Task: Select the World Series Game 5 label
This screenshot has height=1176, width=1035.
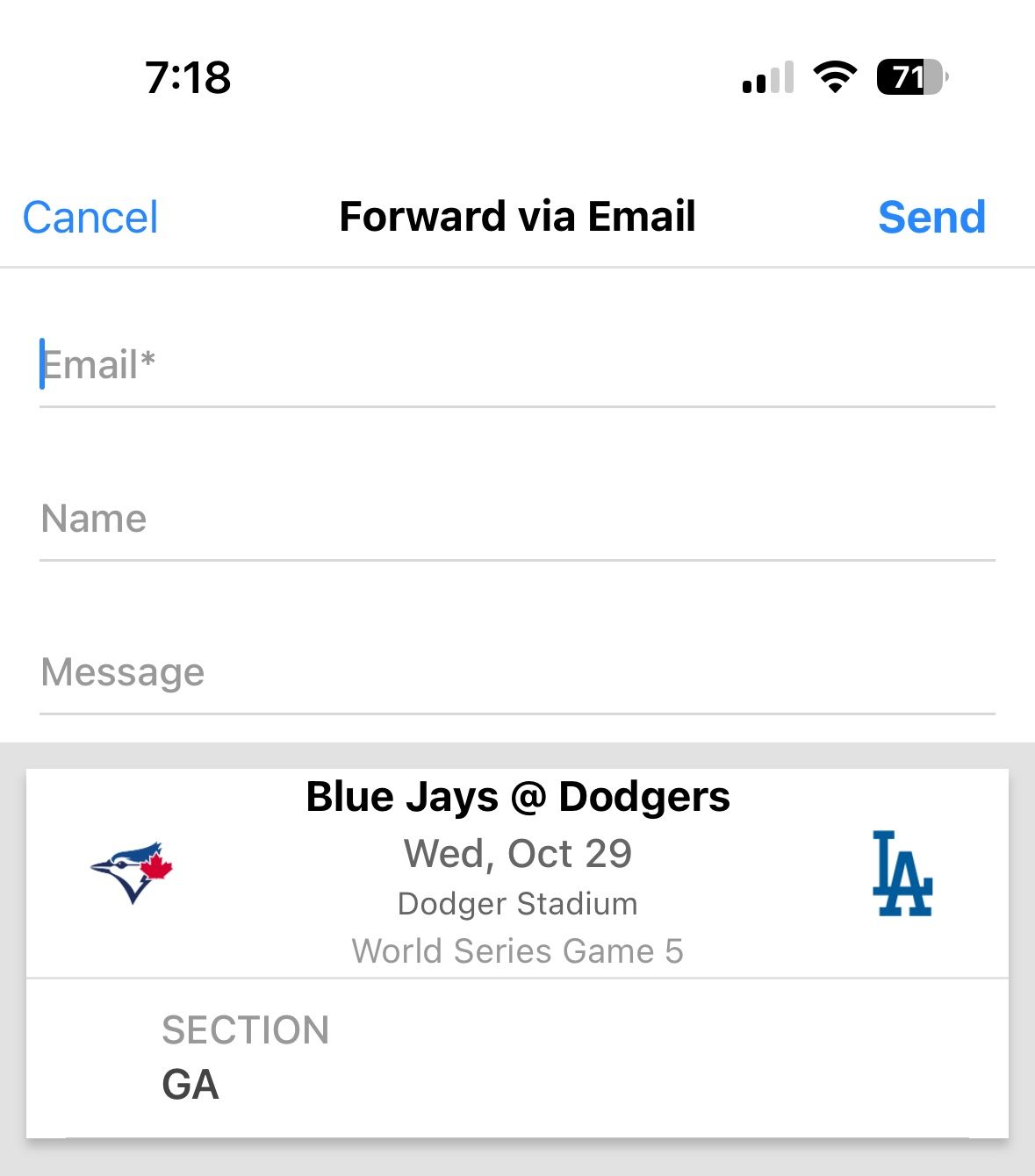Action: coord(517,950)
